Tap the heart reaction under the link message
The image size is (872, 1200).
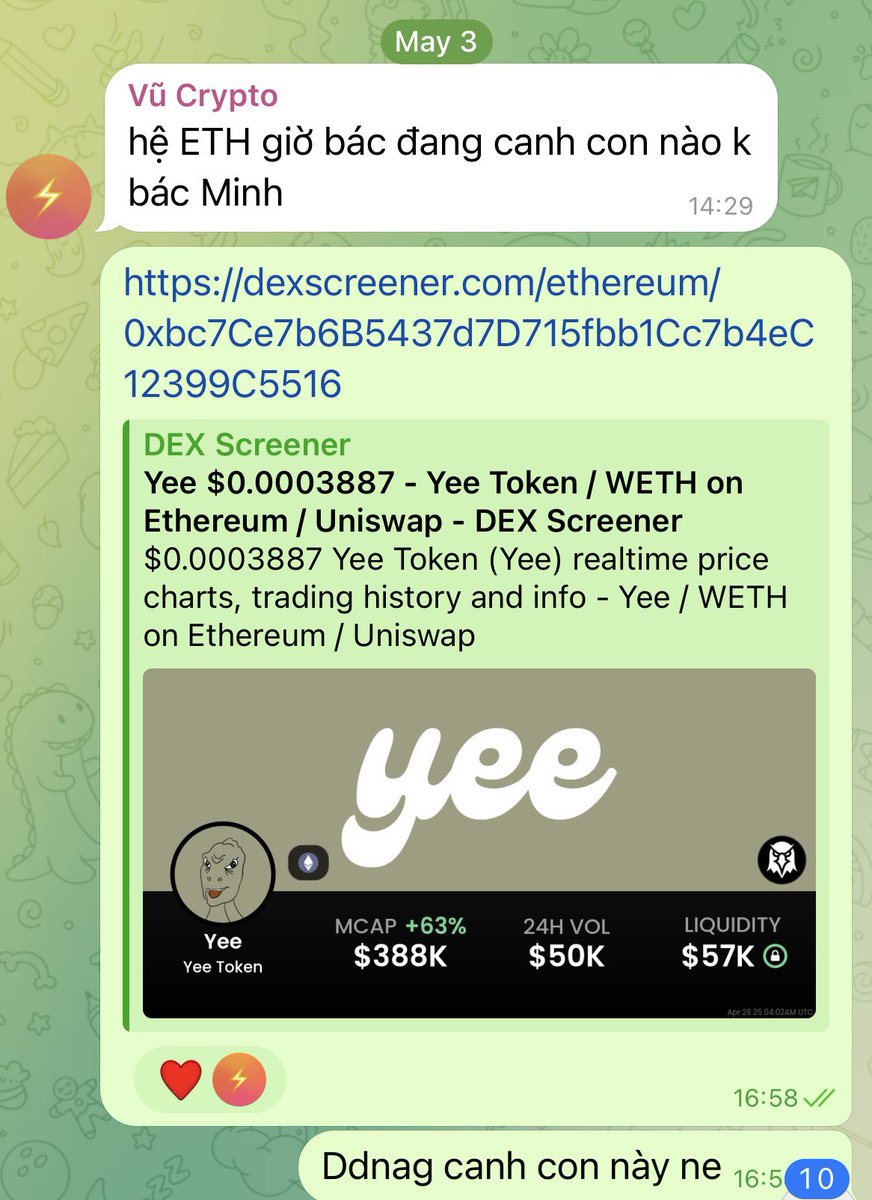pyautogui.click(x=181, y=1080)
